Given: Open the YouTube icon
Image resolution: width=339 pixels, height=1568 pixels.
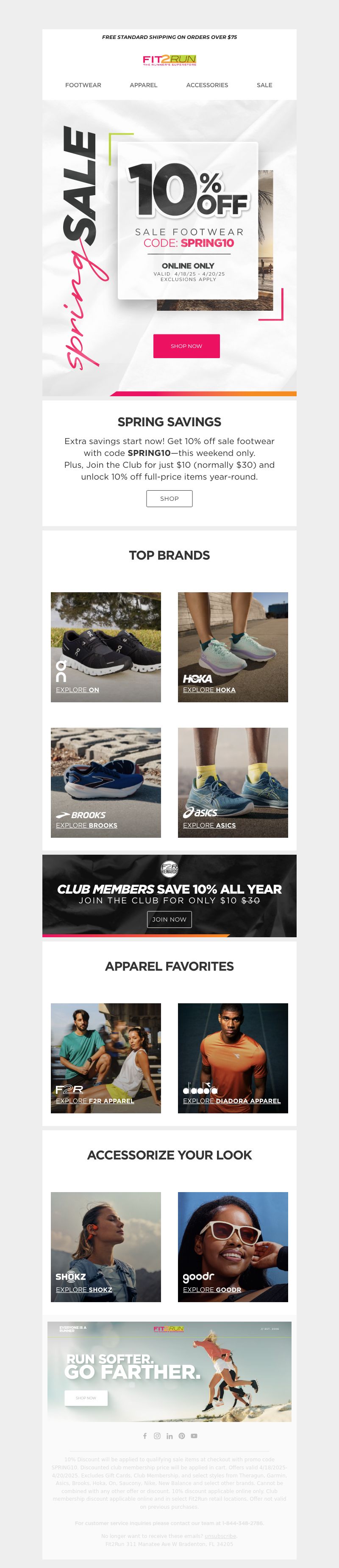Looking at the screenshot, I should pyautogui.click(x=194, y=1436).
